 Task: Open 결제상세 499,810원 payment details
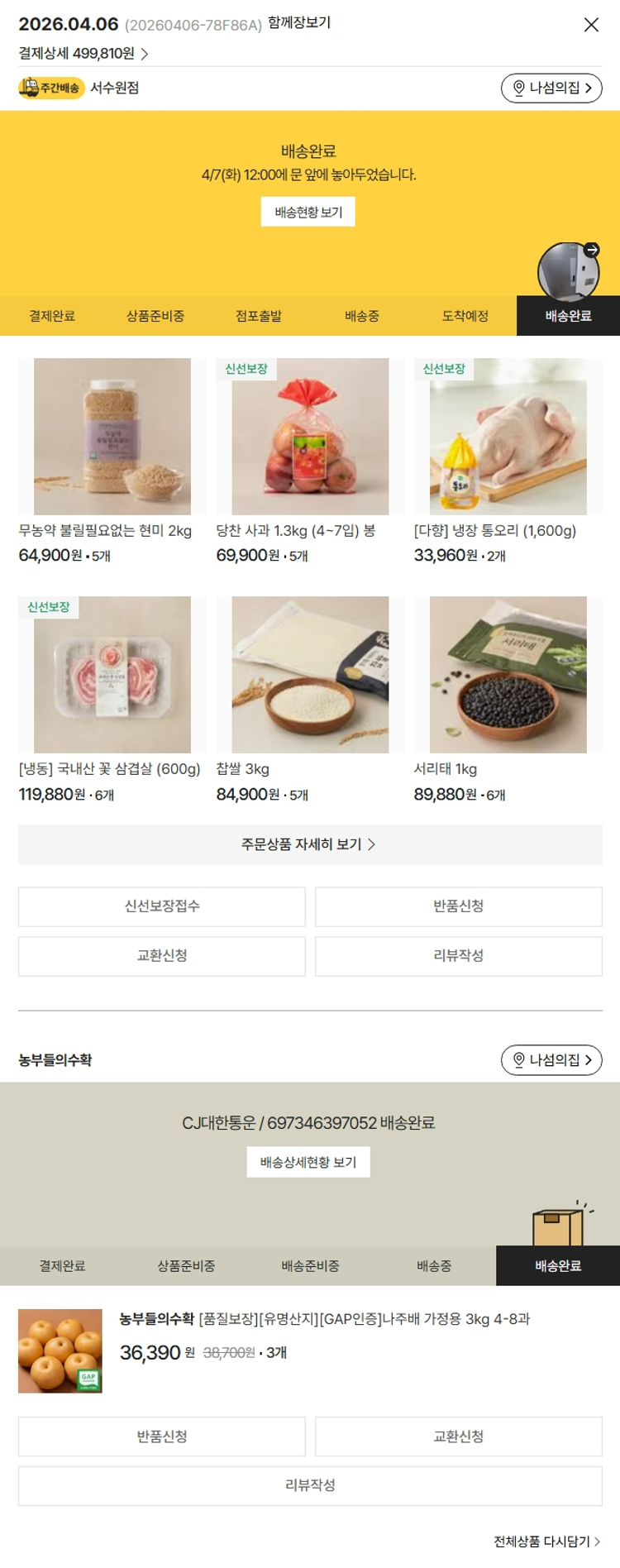point(83,54)
